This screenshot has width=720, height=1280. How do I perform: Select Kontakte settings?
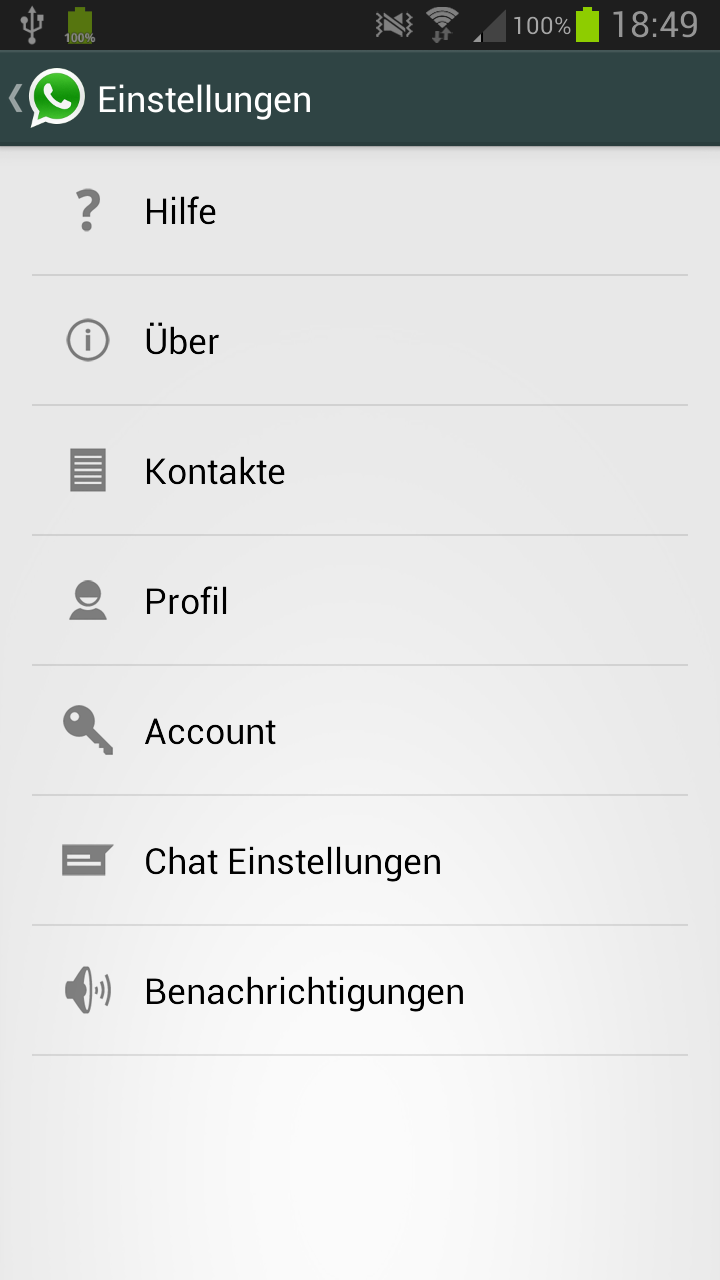click(360, 471)
